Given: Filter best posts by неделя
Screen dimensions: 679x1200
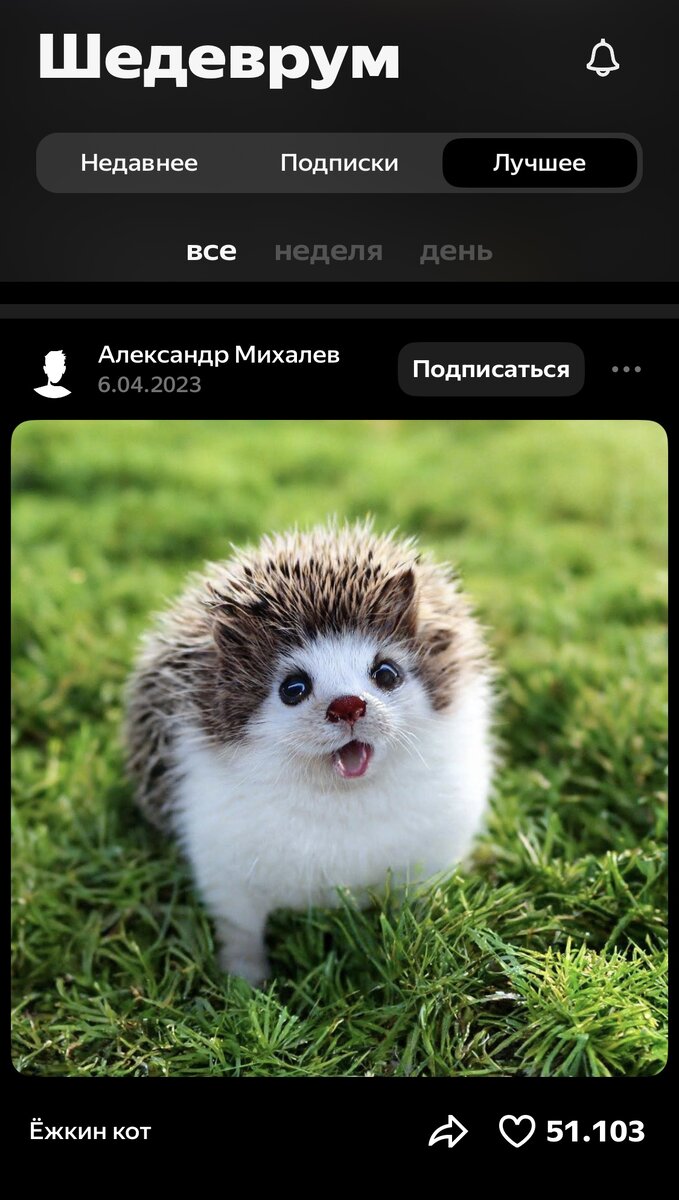Looking at the screenshot, I should click(328, 251).
